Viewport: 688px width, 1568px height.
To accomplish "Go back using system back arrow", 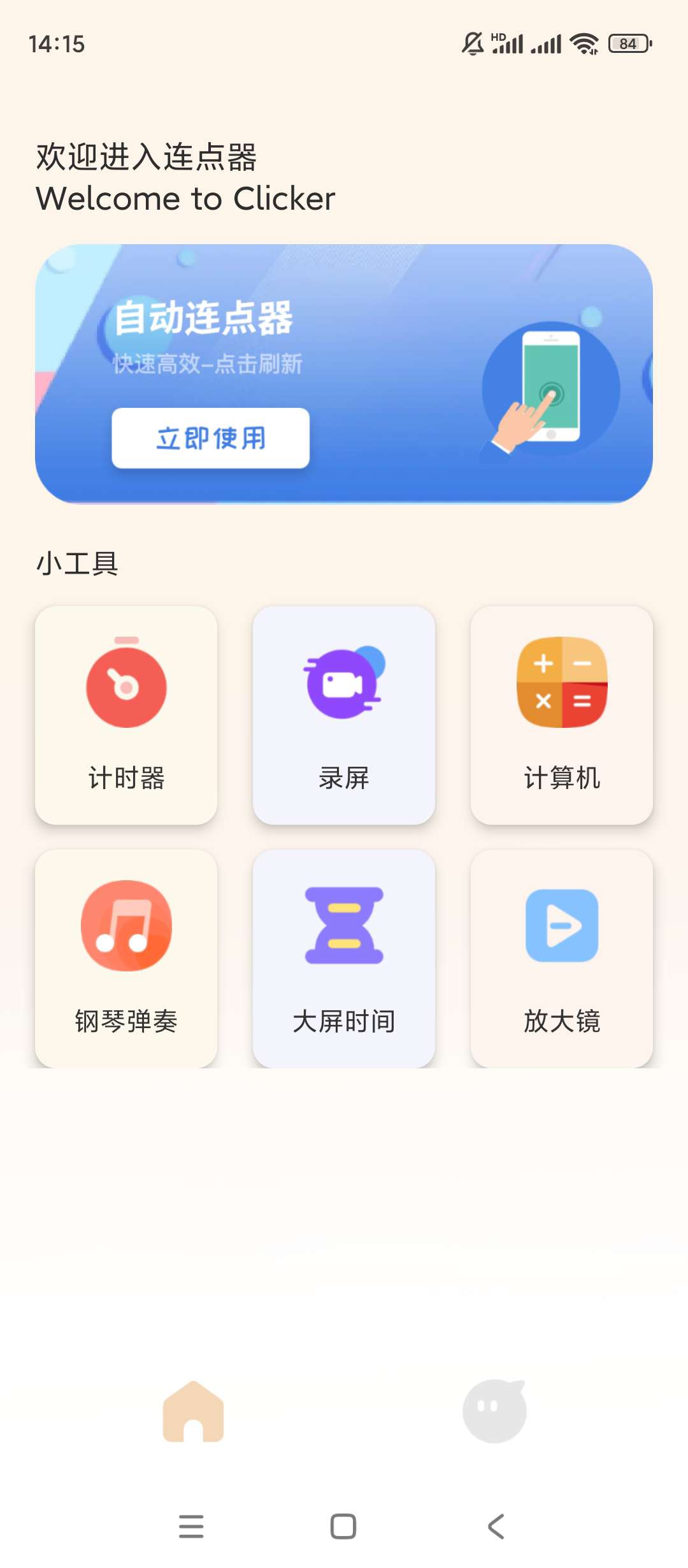I will [x=496, y=1527].
